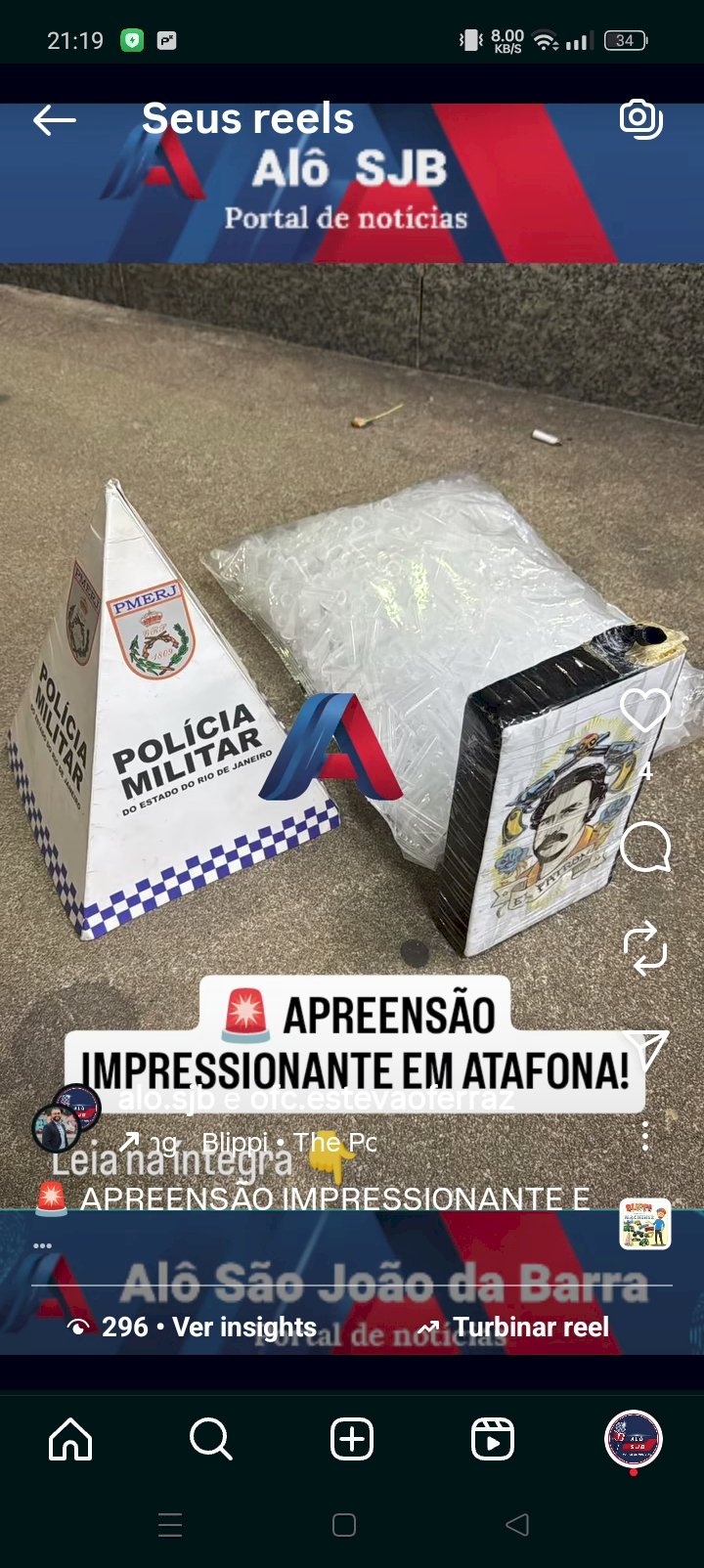Switch to the Search tab
This screenshot has width=704, height=1568.
click(x=210, y=1439)
